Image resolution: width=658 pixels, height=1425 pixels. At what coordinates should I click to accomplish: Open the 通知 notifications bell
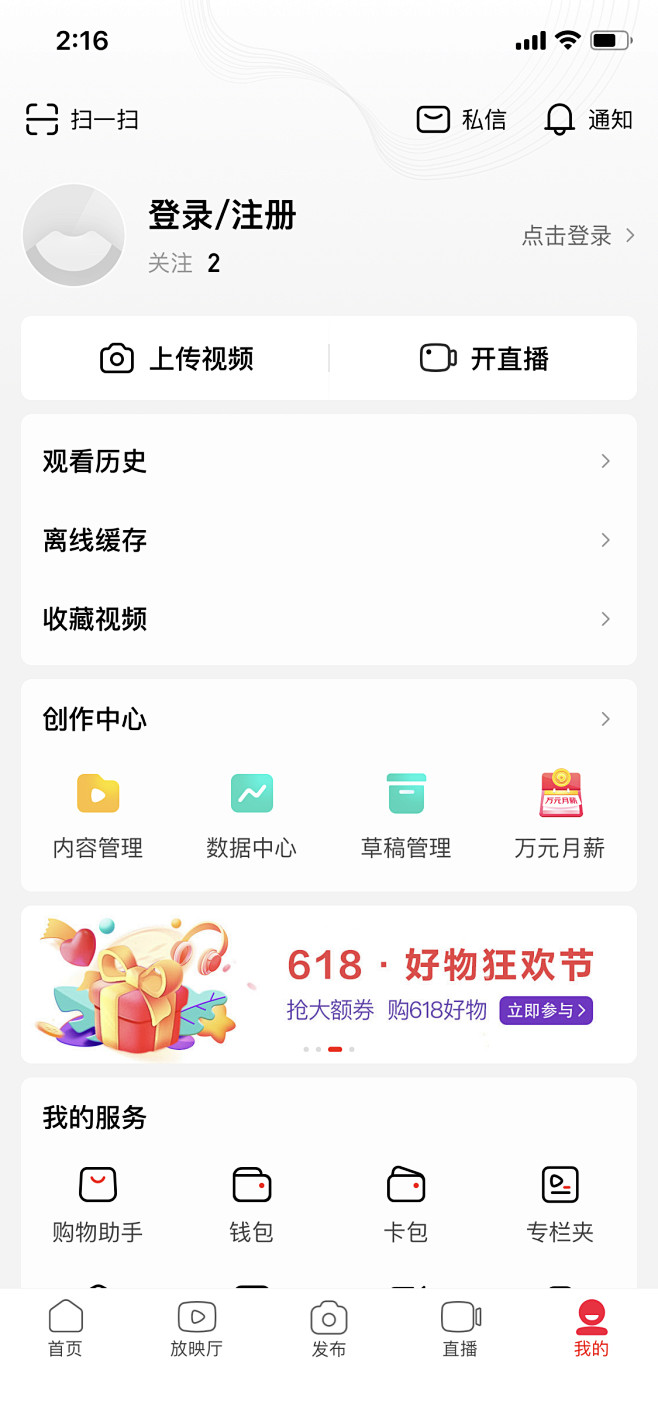(588, 120)
